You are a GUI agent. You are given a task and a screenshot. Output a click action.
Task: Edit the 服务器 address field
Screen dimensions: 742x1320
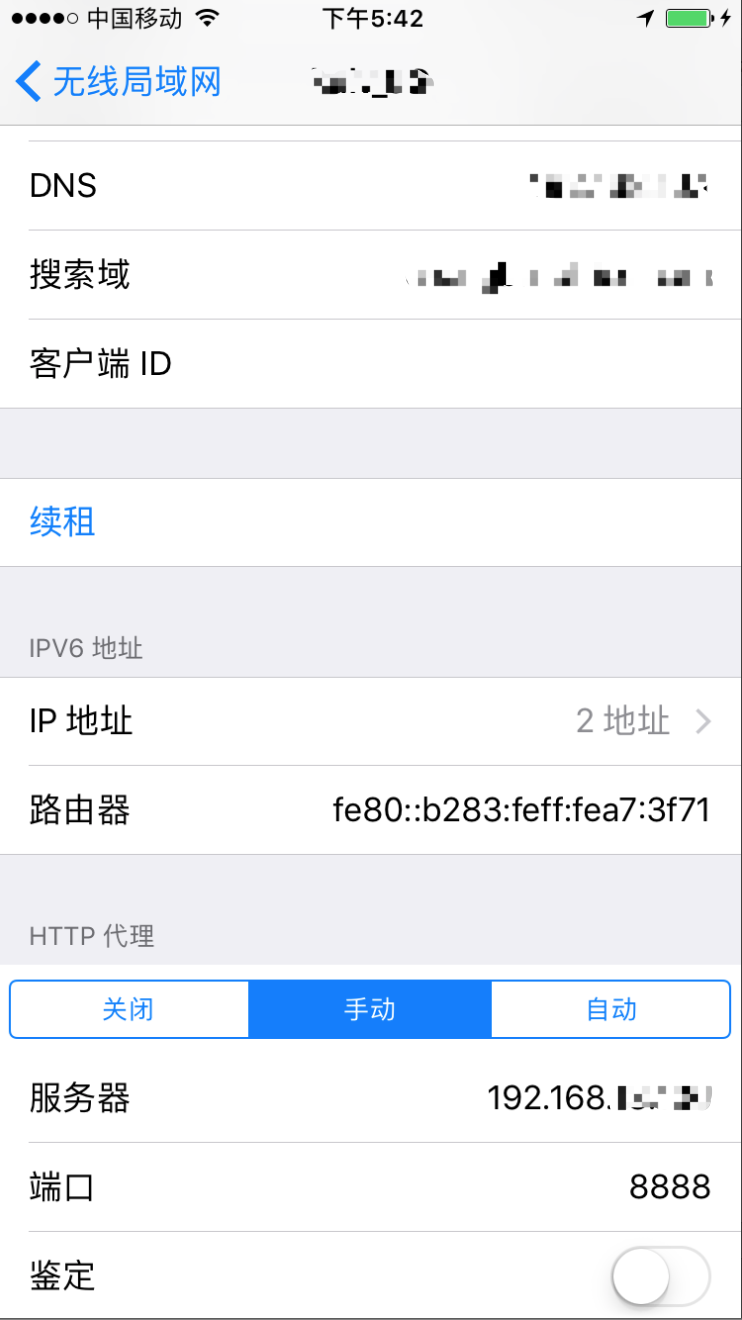point(371,1098)
